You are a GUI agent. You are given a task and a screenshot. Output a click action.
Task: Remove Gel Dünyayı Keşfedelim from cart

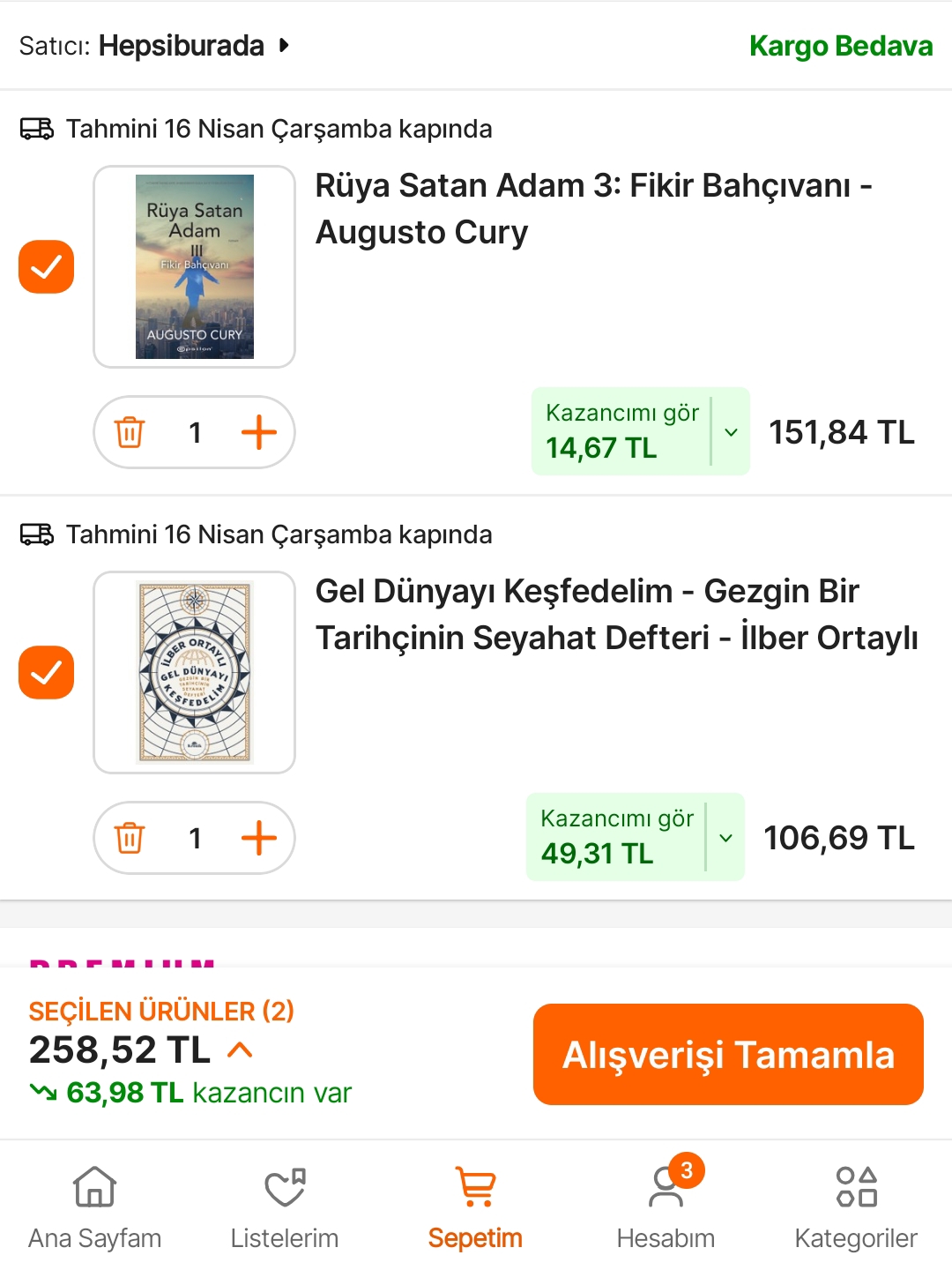coord(130,838)
